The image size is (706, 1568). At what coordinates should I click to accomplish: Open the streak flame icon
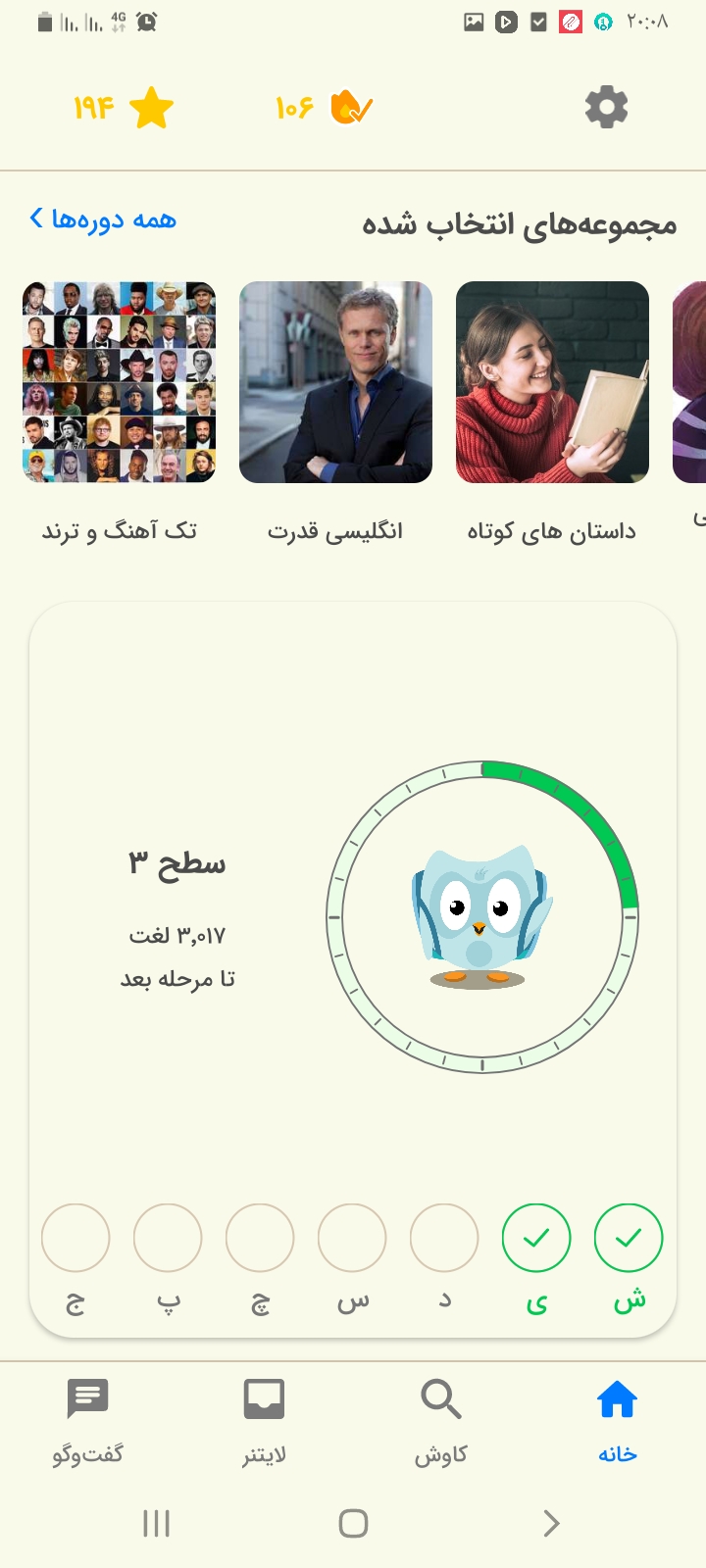(x=351, y=107)
